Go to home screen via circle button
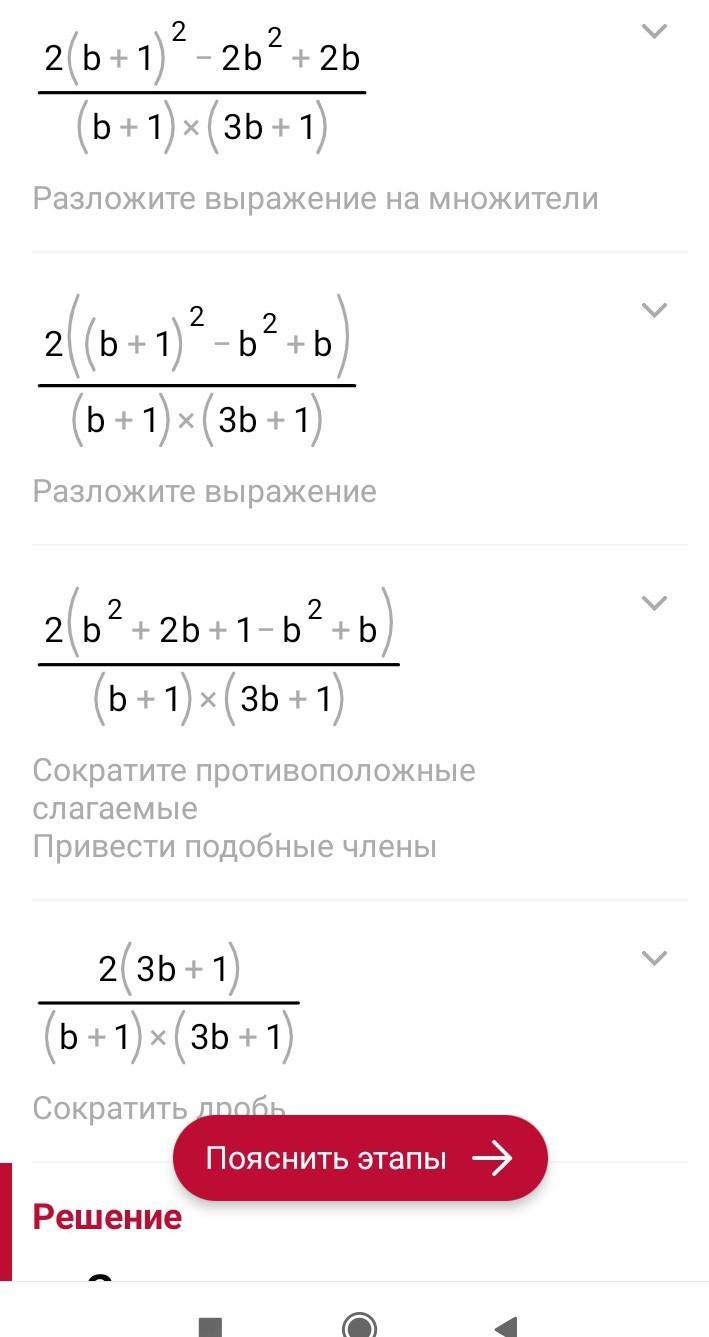This screenshot has width=709, height=1337. point(359,1326)
